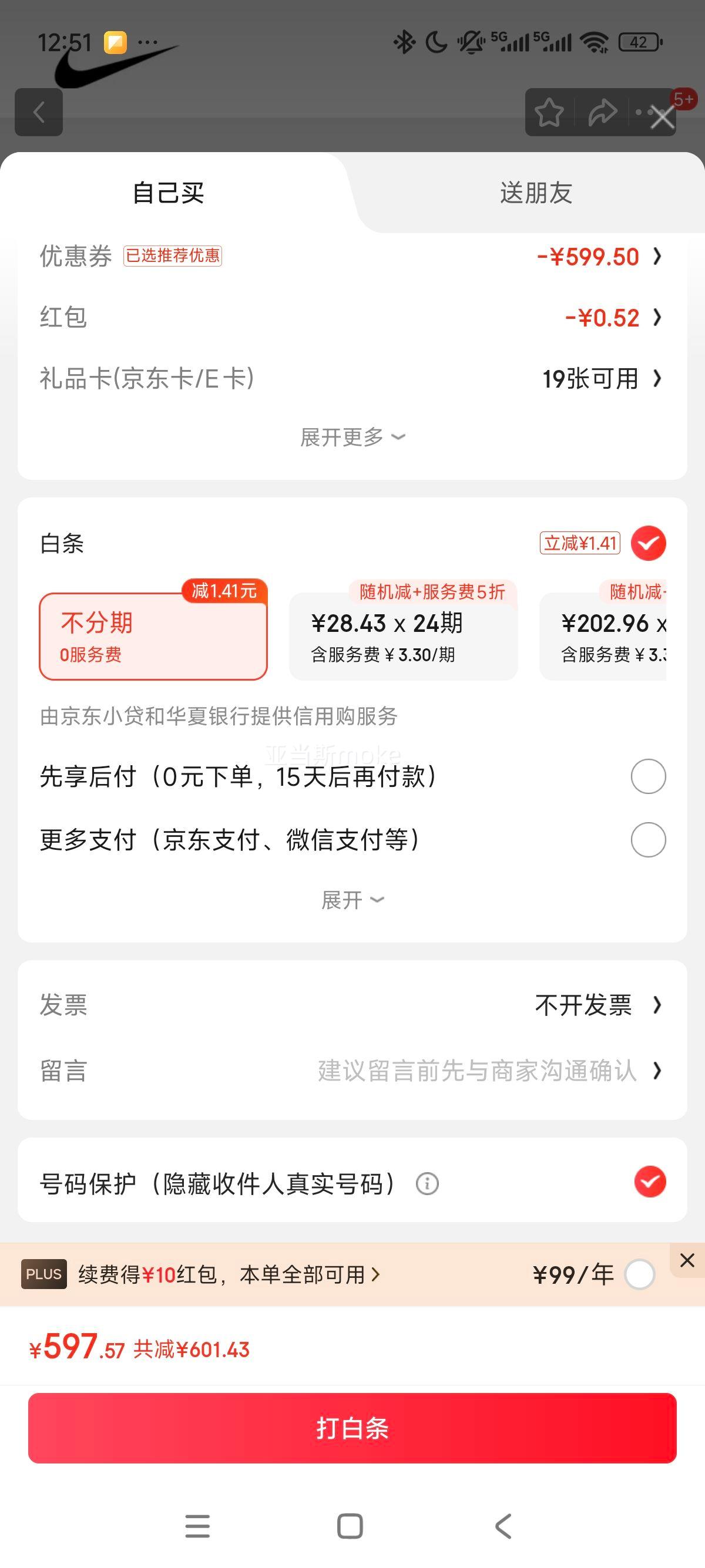
Task: Open the 优惠券 coupon row
Action: pyautogui.click(x=352, y=256)
